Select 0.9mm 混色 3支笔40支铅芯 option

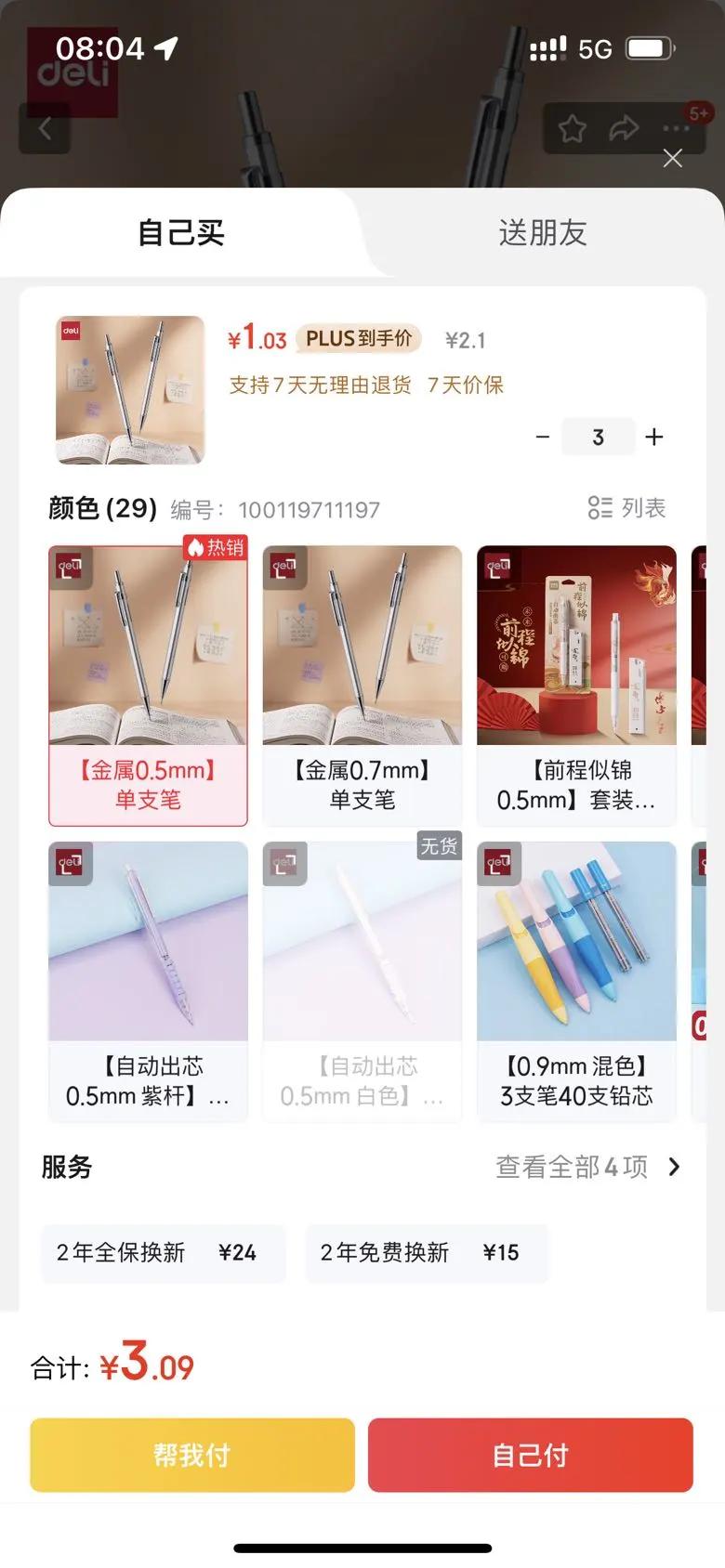point(576,982)
